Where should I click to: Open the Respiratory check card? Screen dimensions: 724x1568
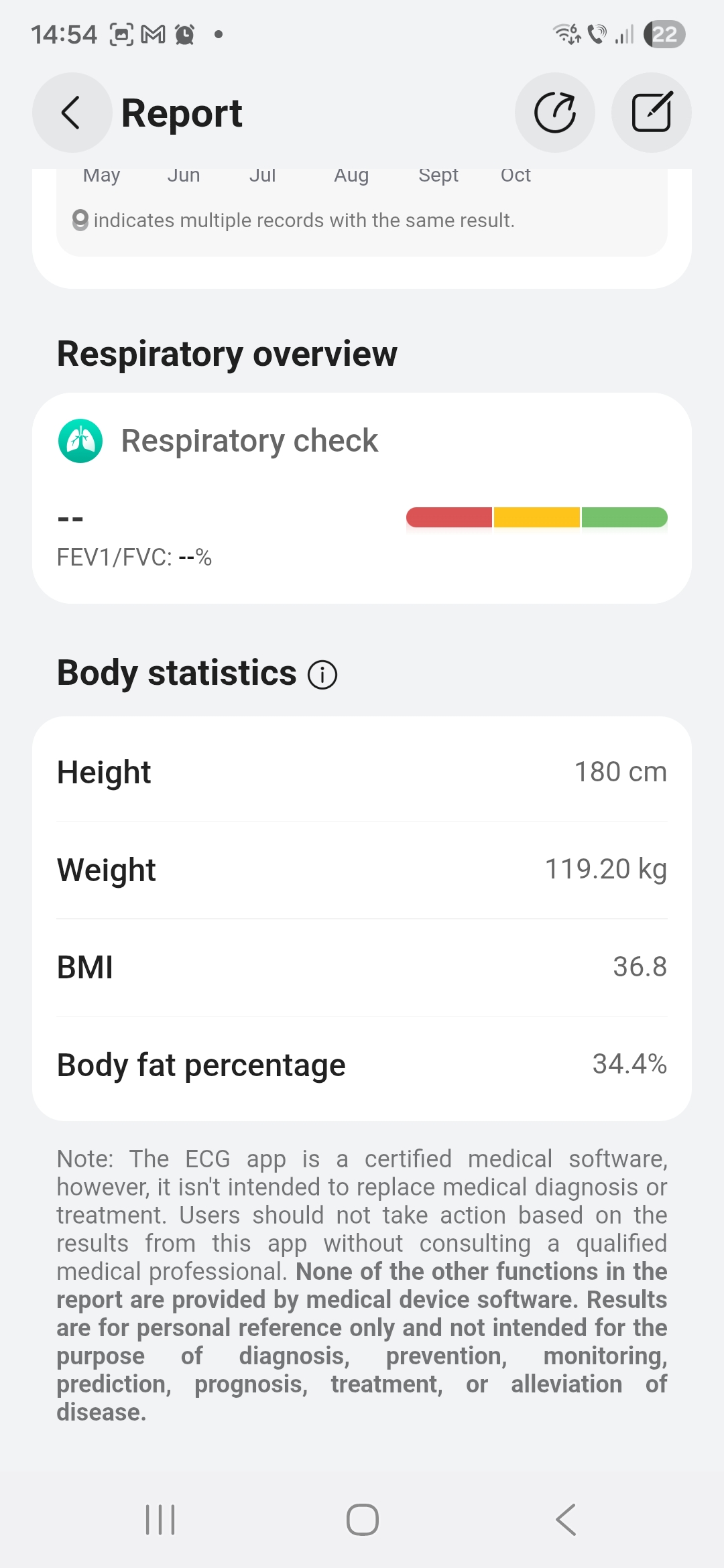(362, 497)
